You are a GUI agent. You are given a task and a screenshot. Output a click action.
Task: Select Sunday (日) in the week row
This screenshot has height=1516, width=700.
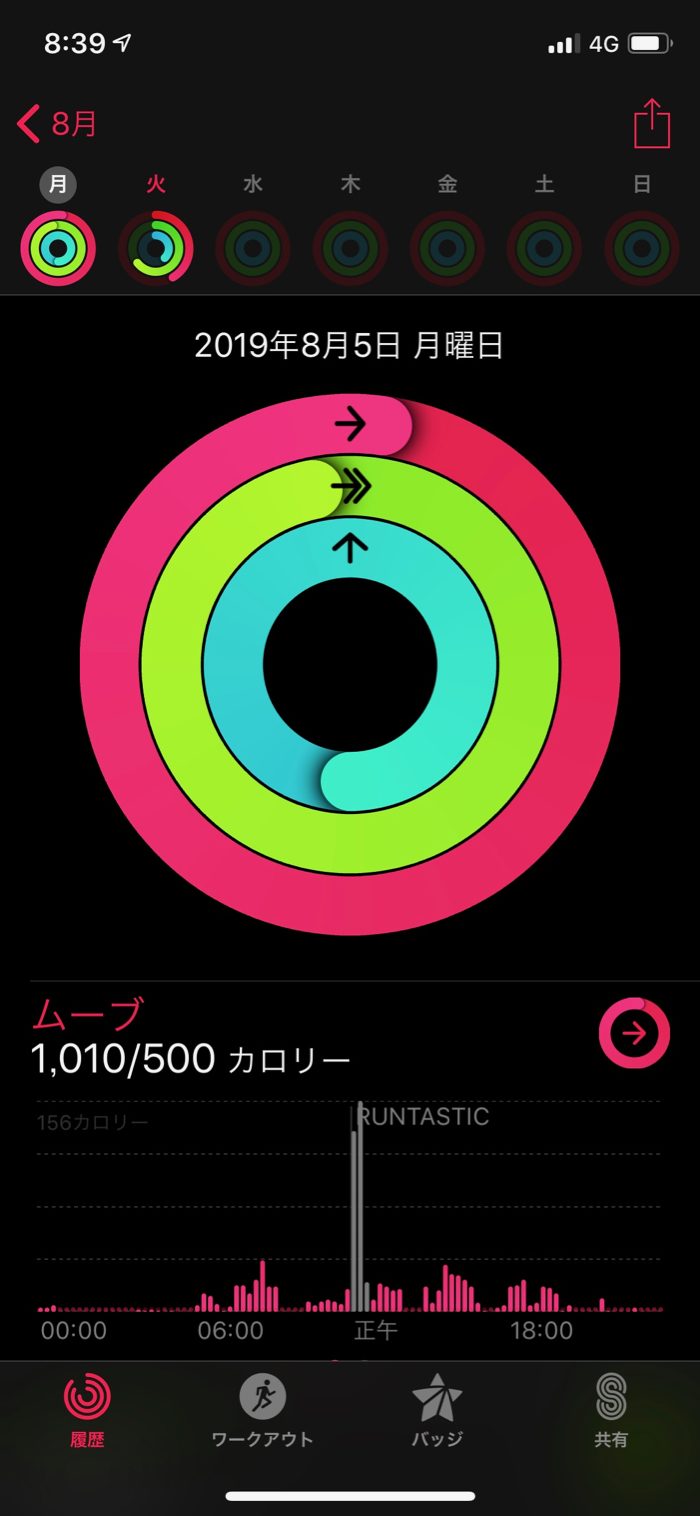642,247
